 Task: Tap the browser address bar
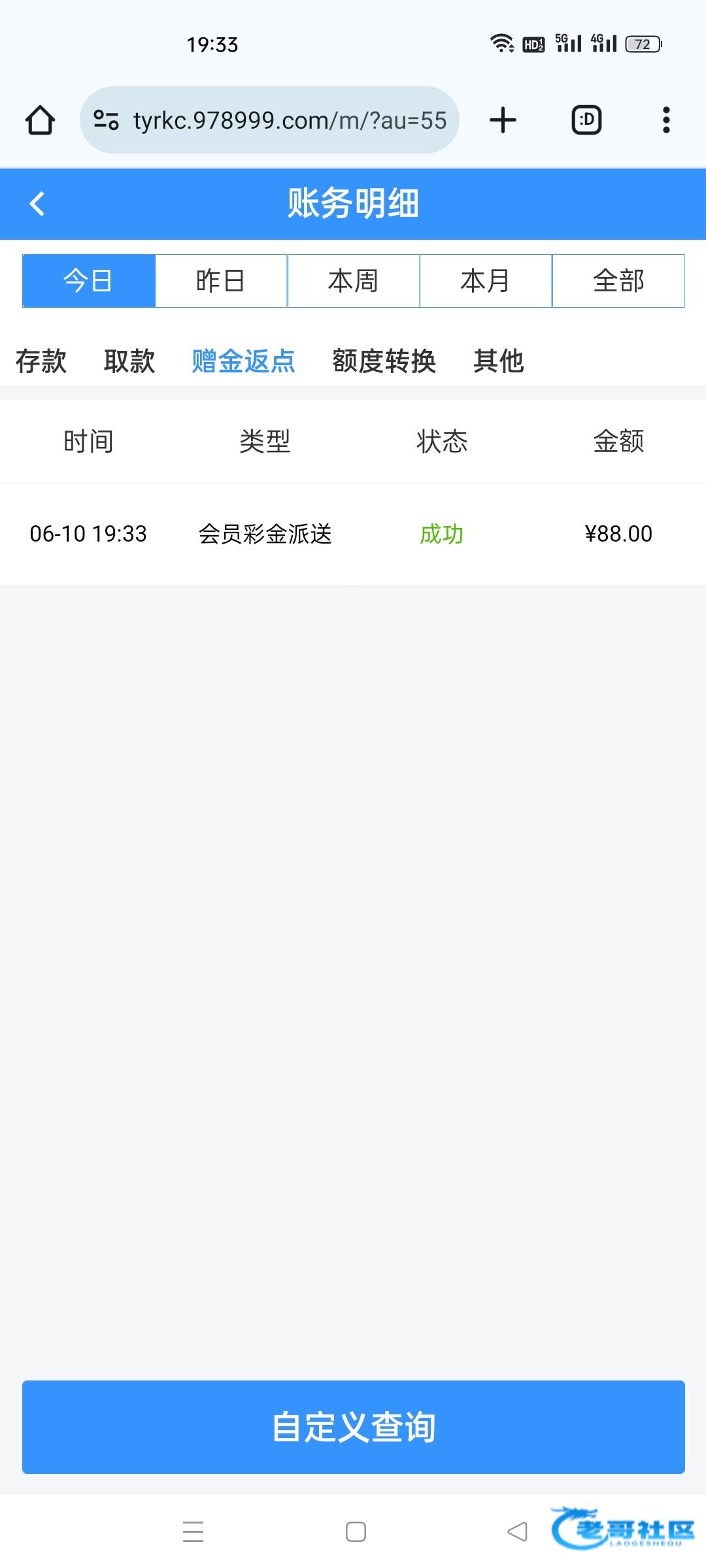coord(269,120)
